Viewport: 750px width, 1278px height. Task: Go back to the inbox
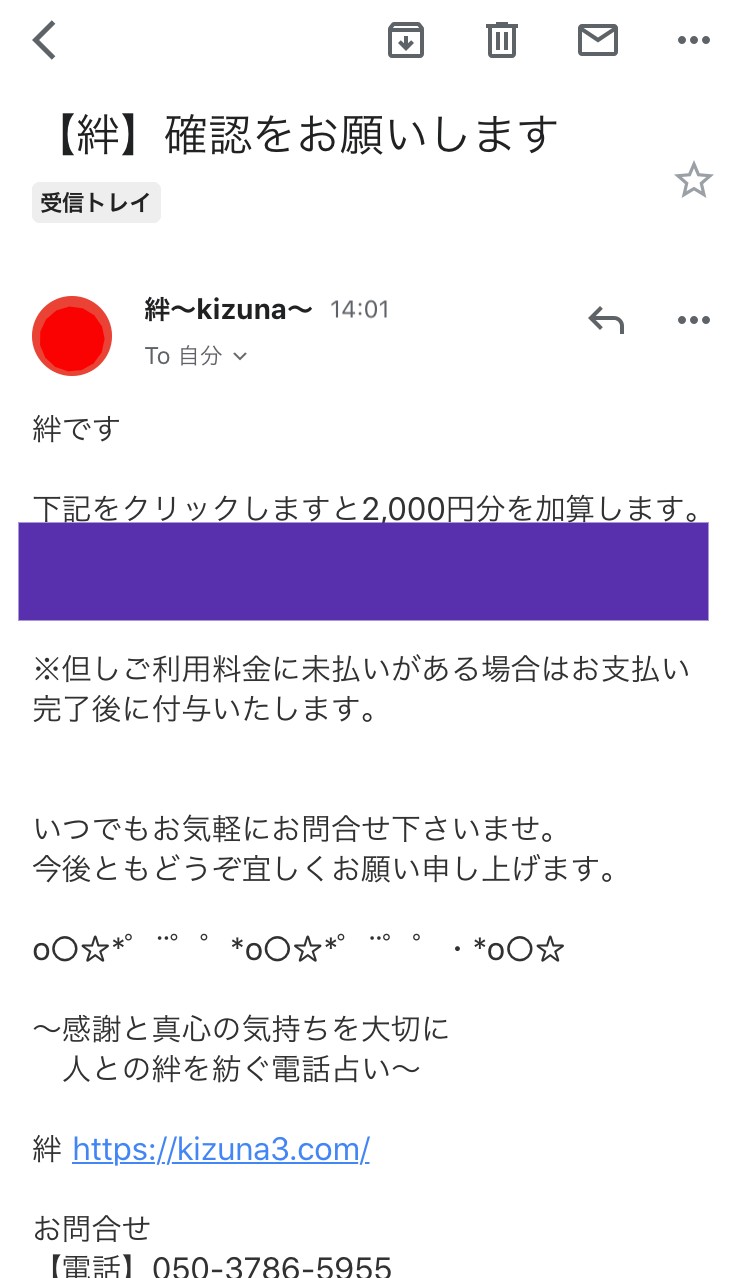[45, 40]
